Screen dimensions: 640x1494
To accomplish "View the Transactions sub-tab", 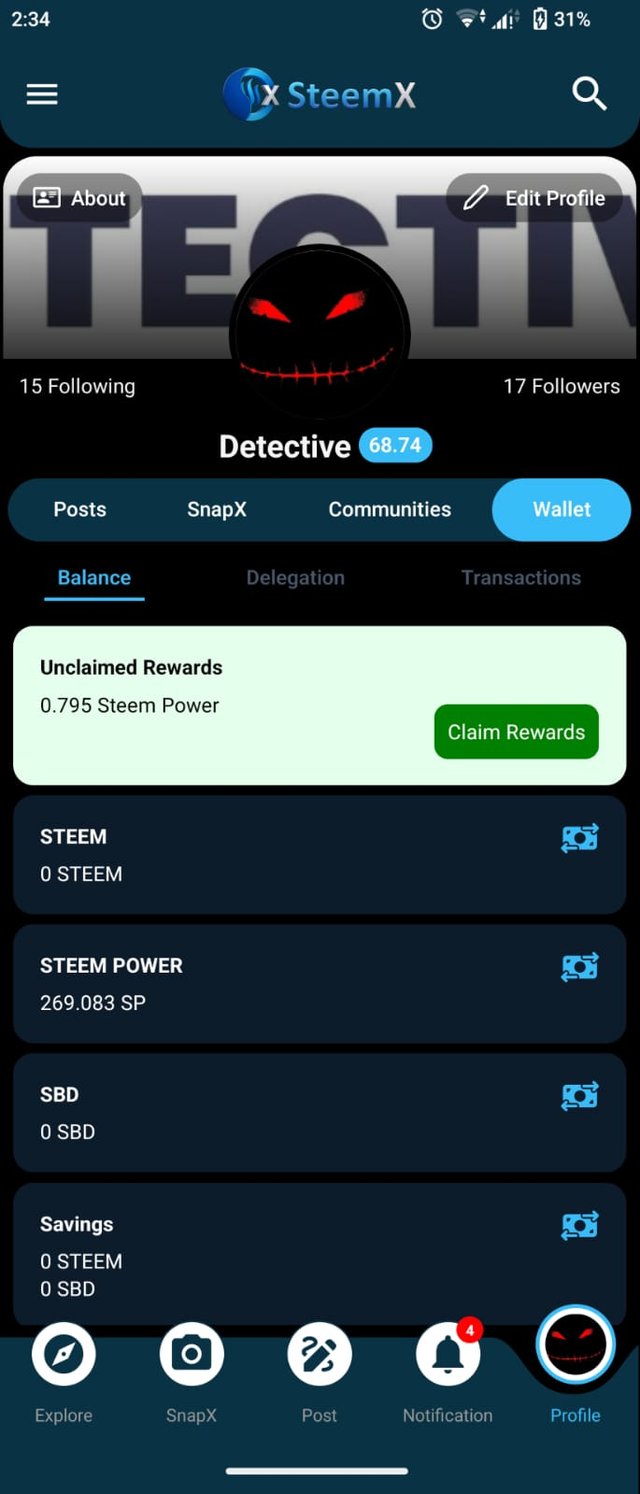I will [521, 577].
